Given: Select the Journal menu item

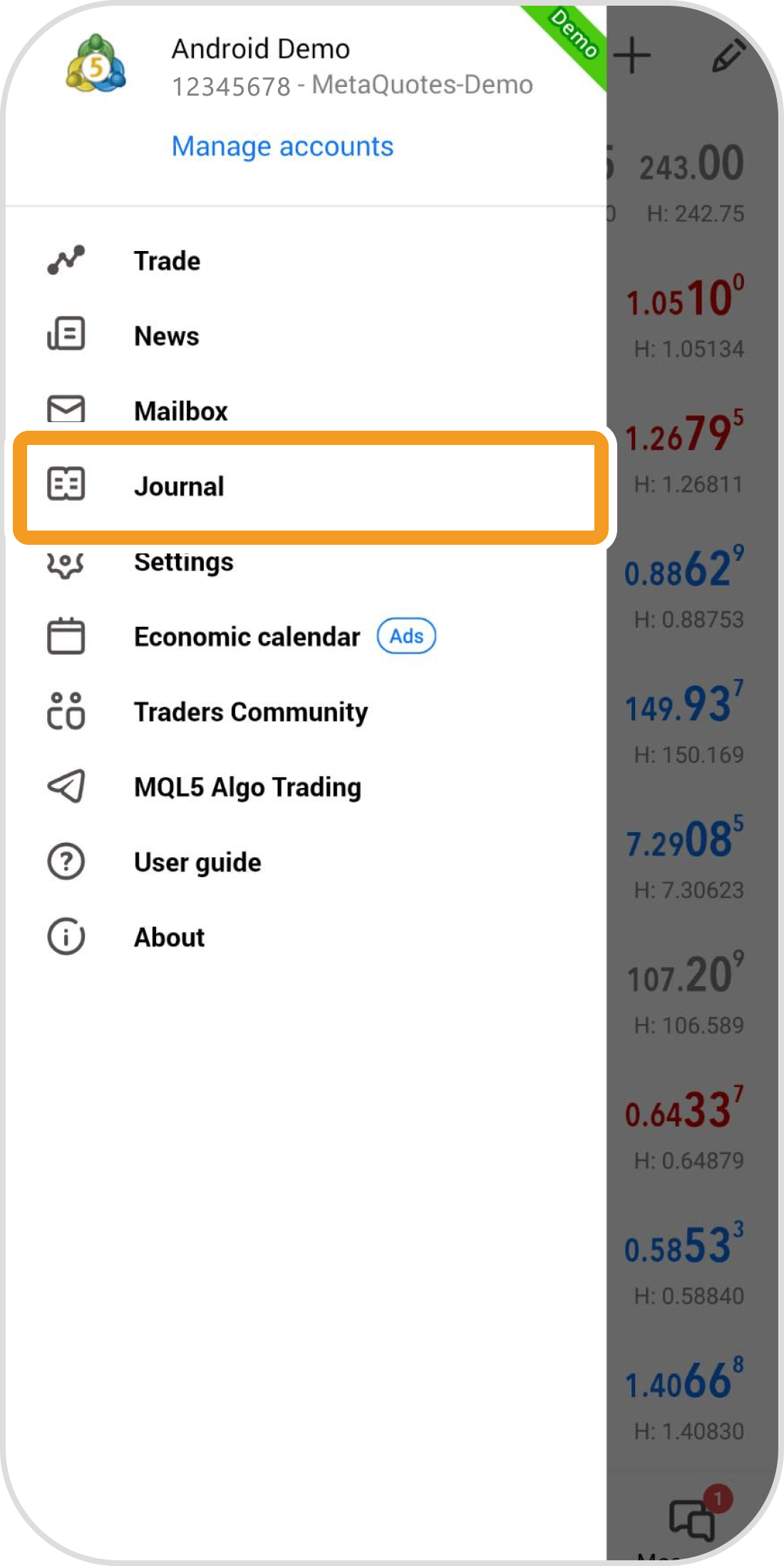Looking at the screenshot, I should [x=179, y=486].
